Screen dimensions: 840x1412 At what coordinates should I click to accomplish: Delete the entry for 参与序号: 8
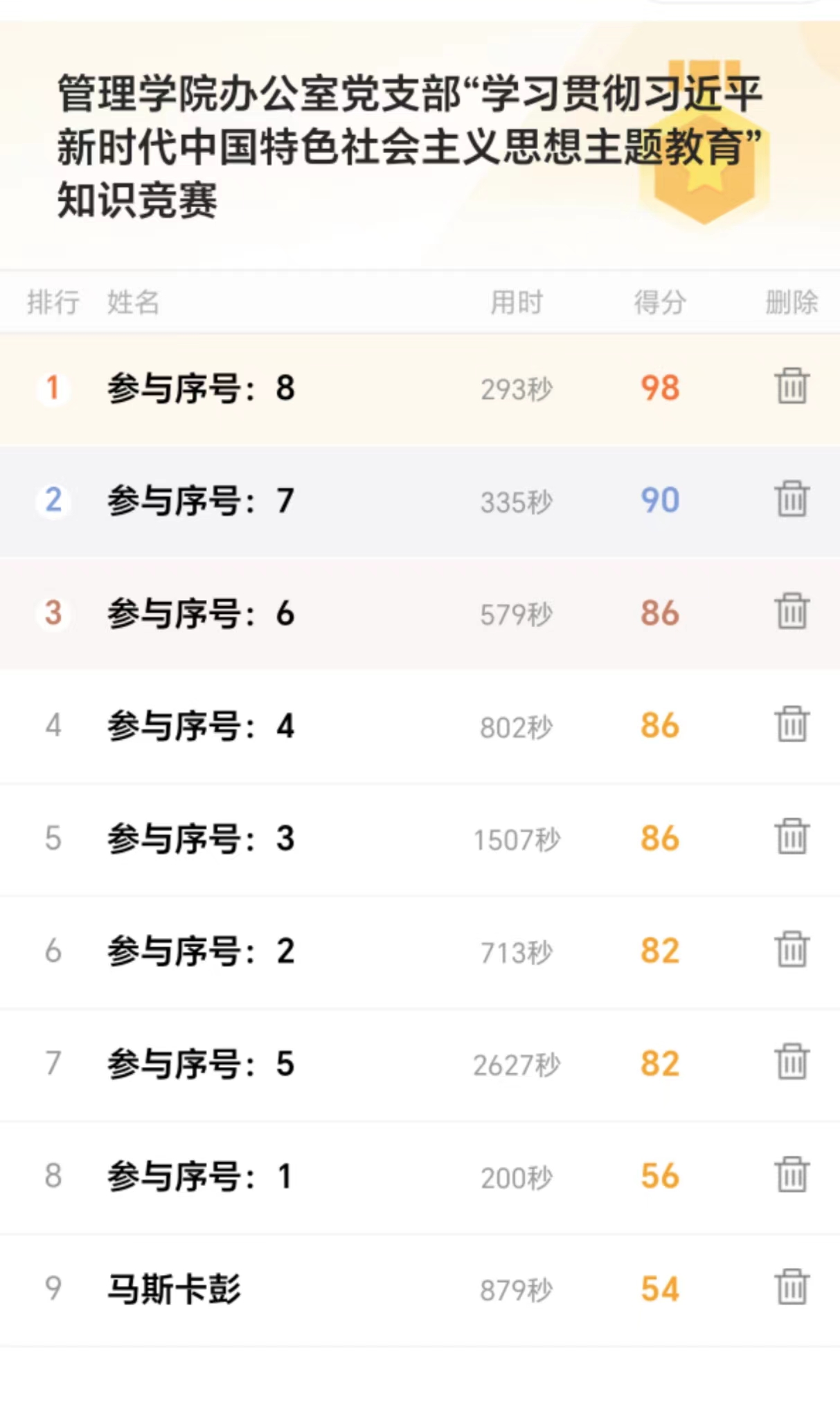pyautogui.click(x=792, y=386)
